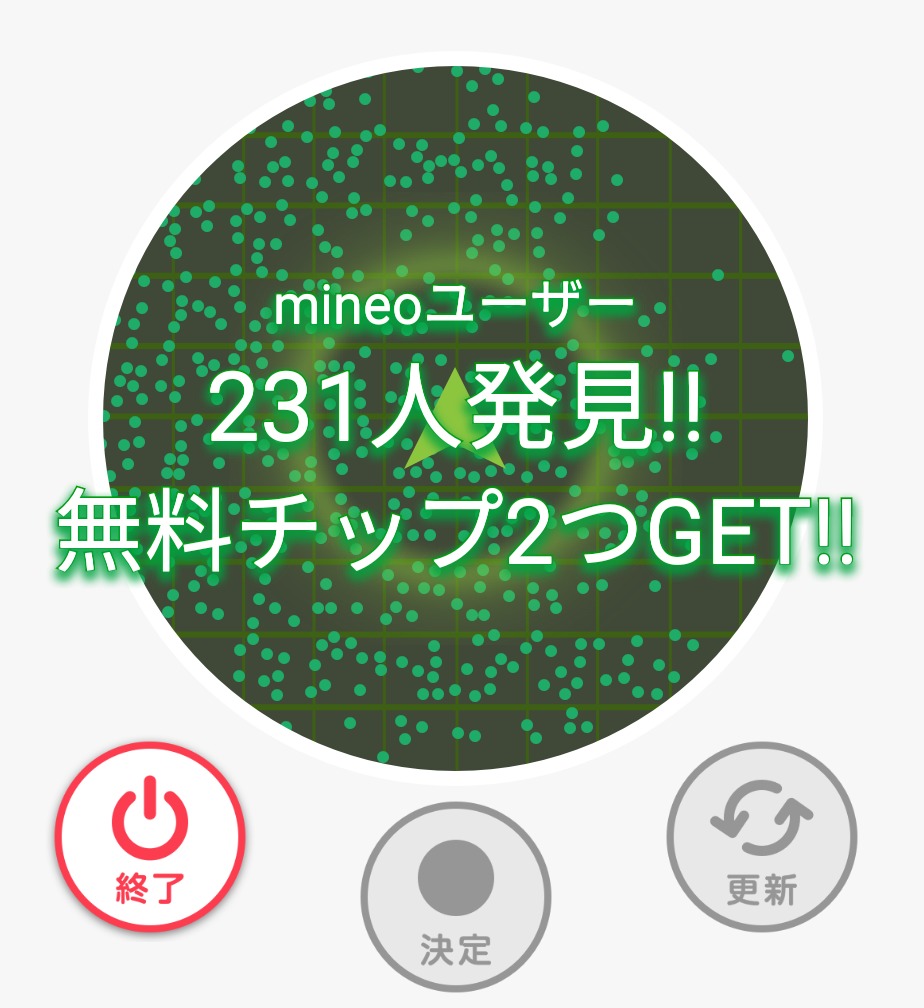Refresh the radar with 更新
This screenshot has width=924, height=1008.
762,837
